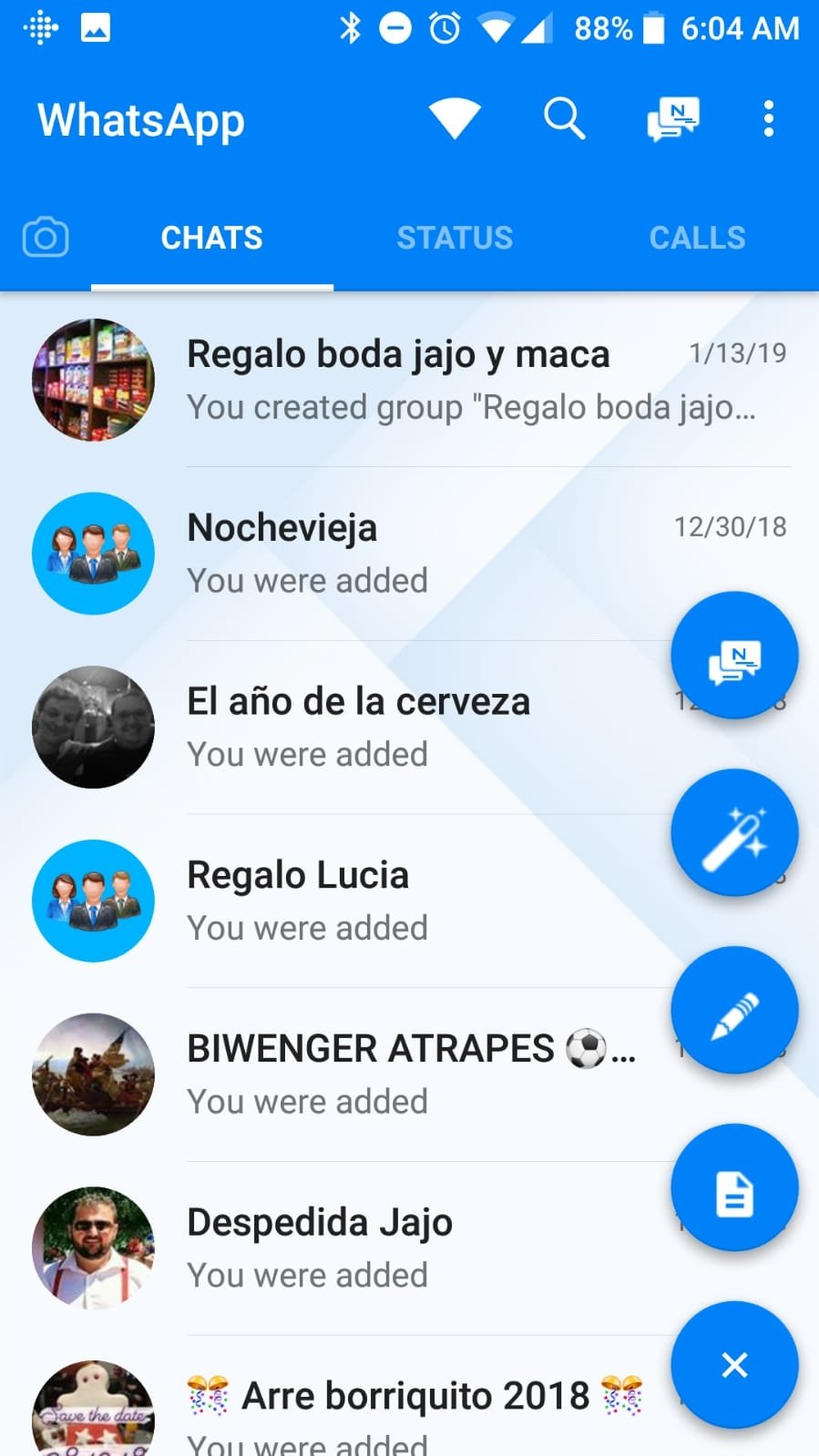Tap the Nochevieja group profile picture

tap(93, 553)
